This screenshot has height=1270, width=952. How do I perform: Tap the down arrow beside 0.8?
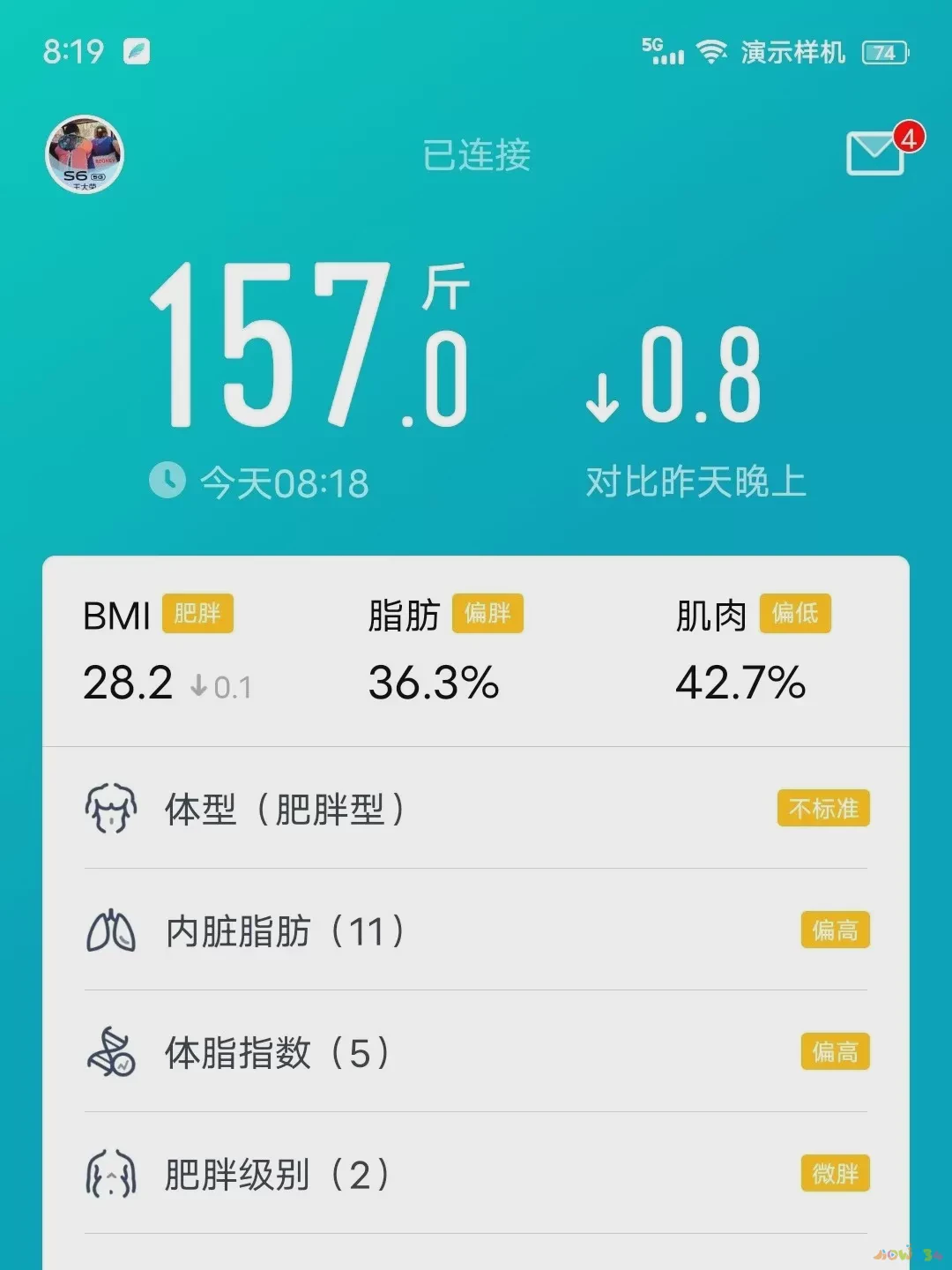pyautogui.click(x=601, y=395)
